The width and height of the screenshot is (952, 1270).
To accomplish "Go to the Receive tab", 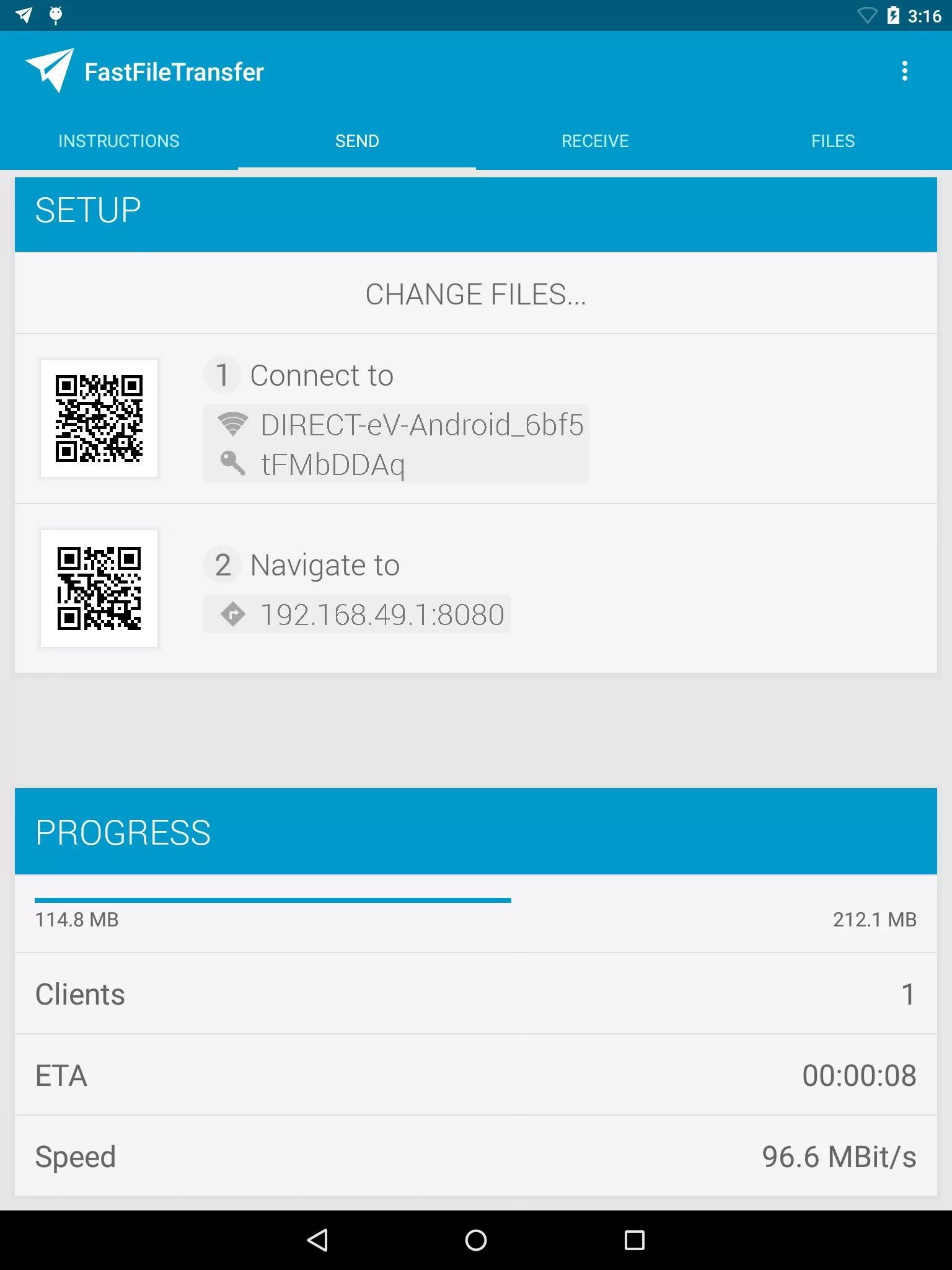I will pyautogui.click(x=595, y=141).
